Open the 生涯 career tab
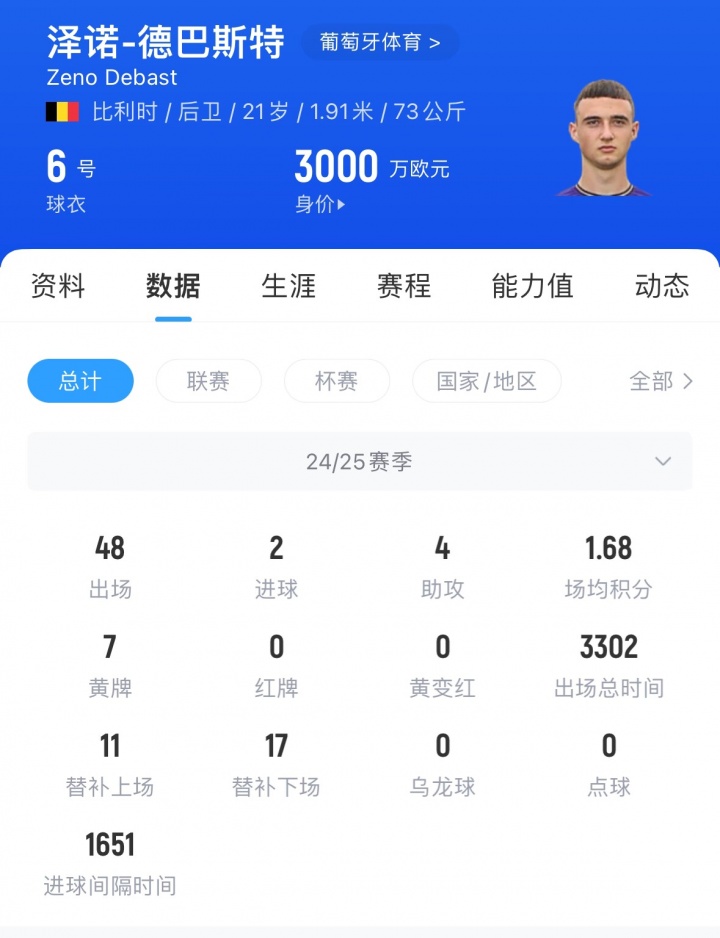The width and height of the screenshot is (720, 938). coord(288,286)
